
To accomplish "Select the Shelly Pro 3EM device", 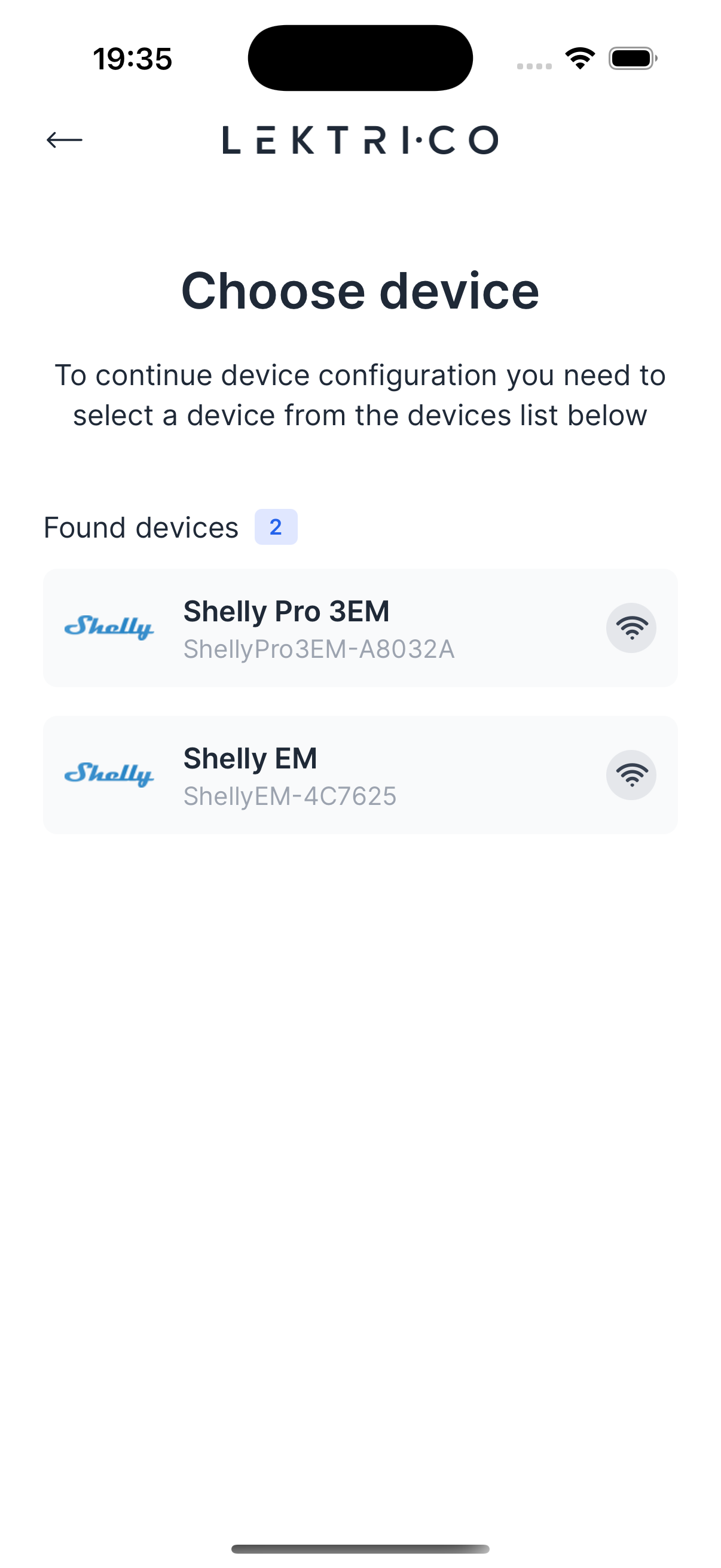I will click(x=359, y=628).
